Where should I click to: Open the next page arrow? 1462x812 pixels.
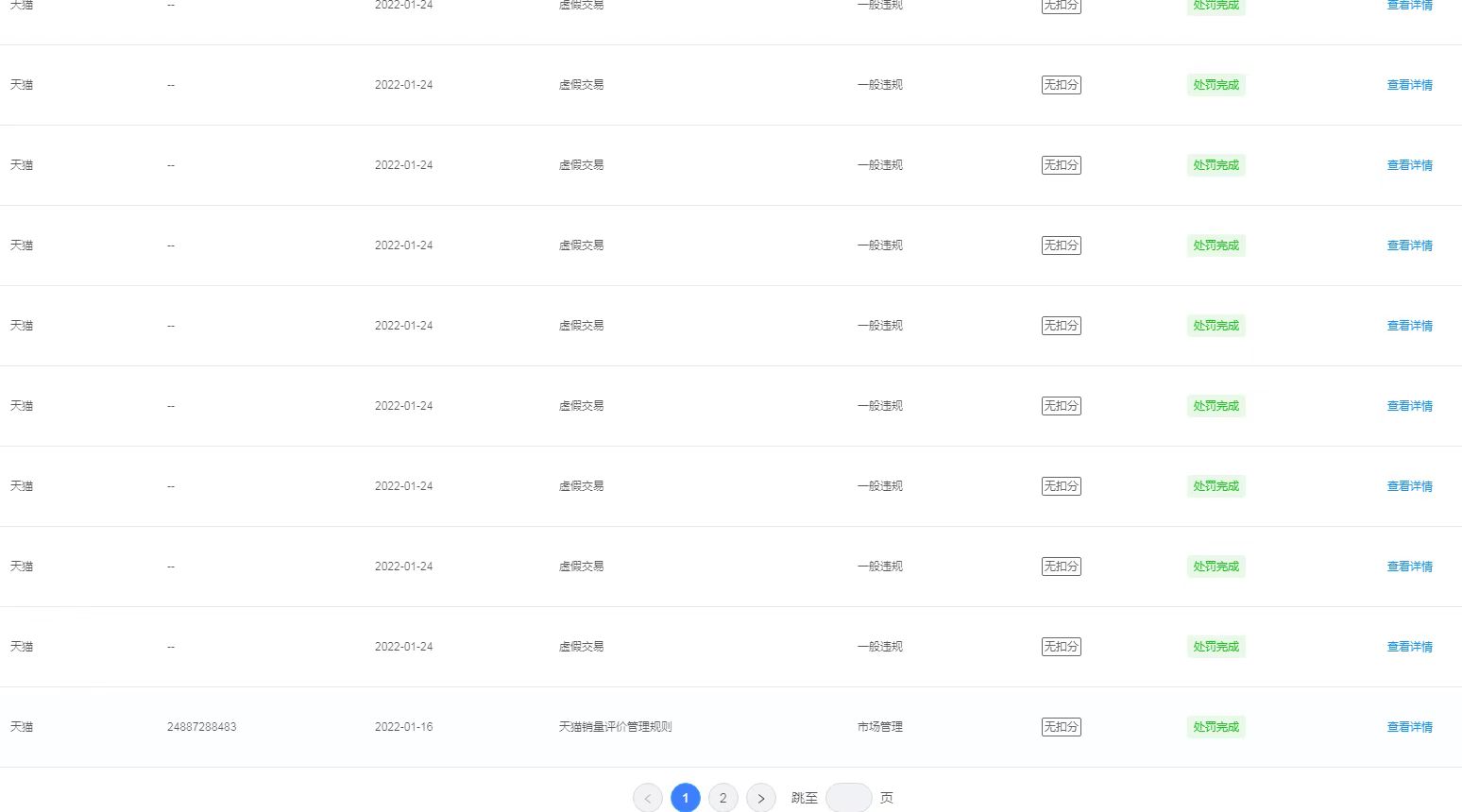pos(761,798)
